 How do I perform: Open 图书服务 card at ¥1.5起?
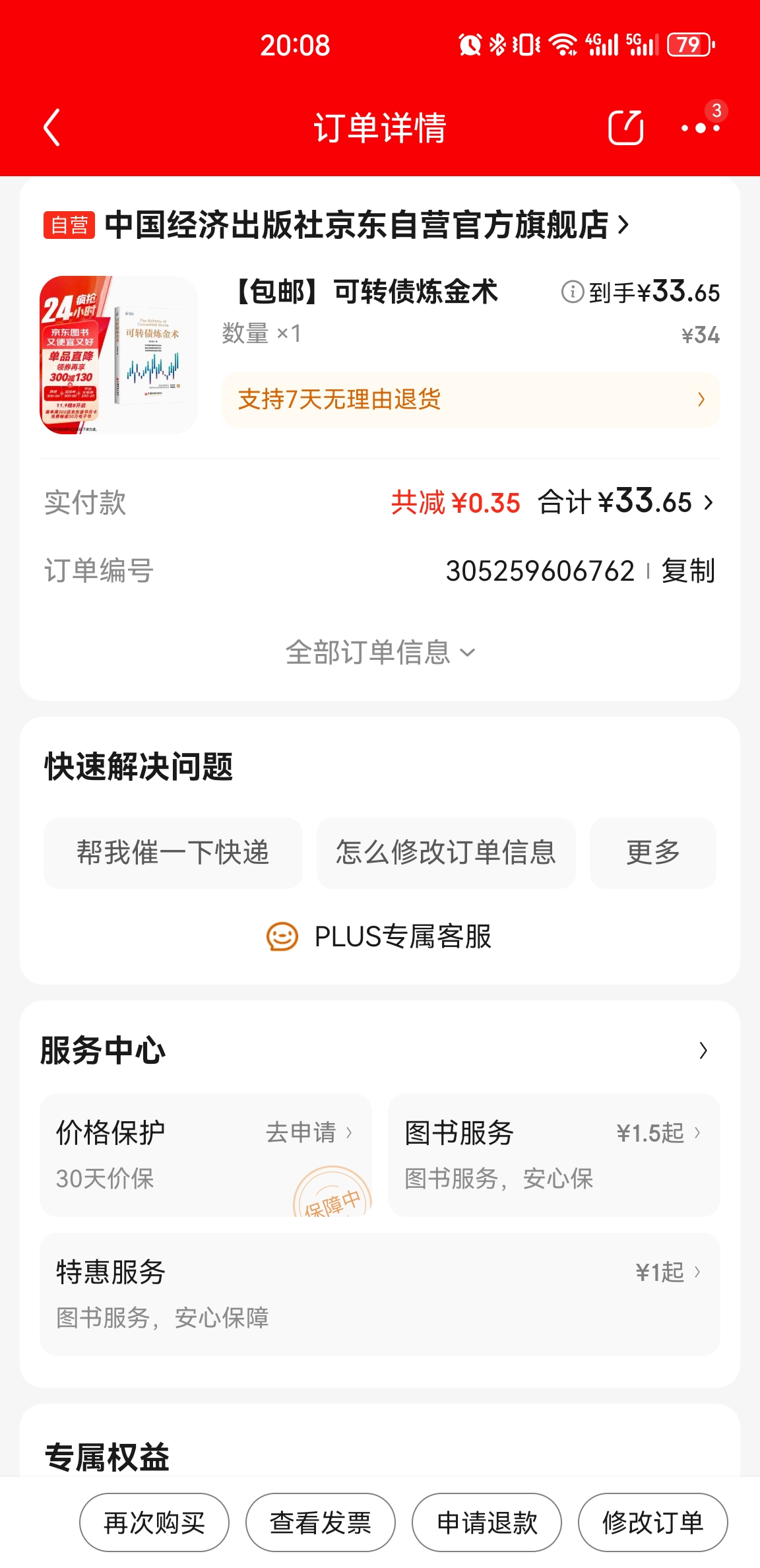(x=554, y=1155)
